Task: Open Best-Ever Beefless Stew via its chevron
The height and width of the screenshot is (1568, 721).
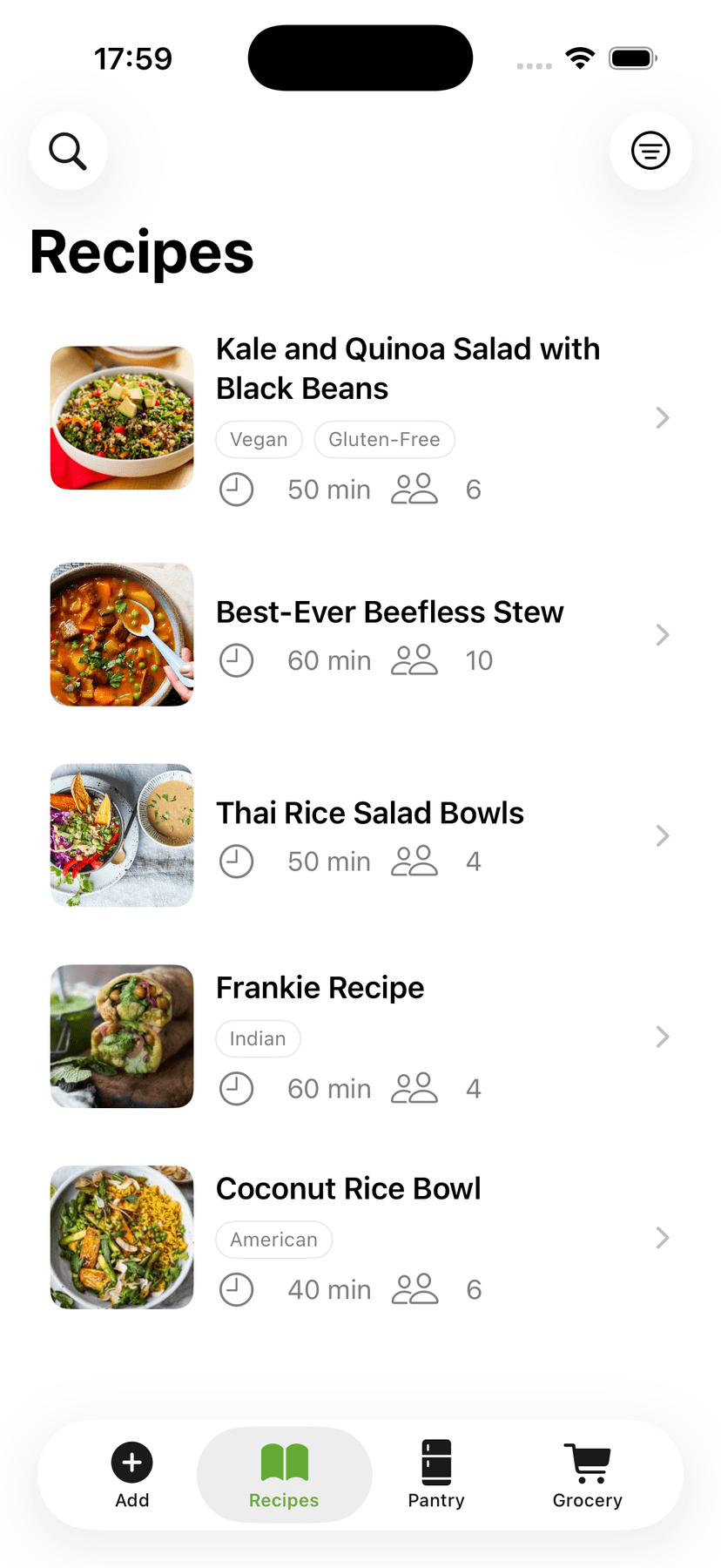Action: coord(663,635)
